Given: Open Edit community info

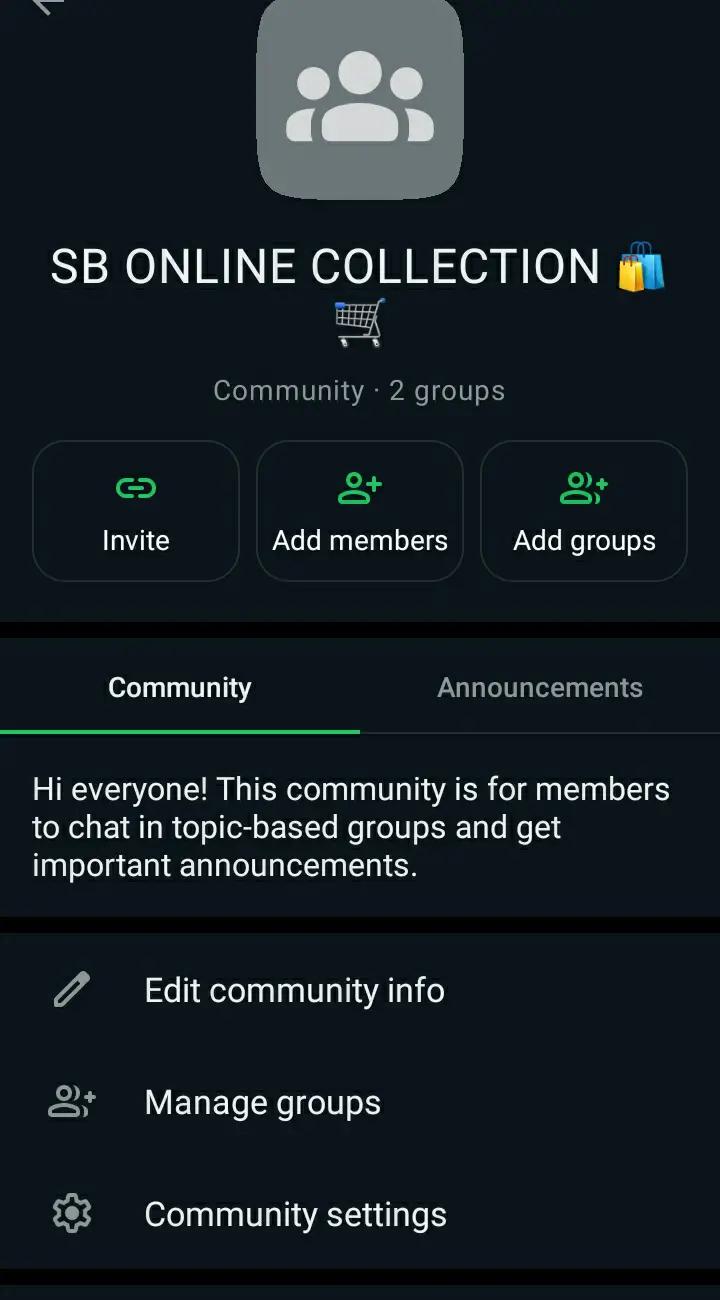Looking at the screenshot, I should (x=294, y=990).
